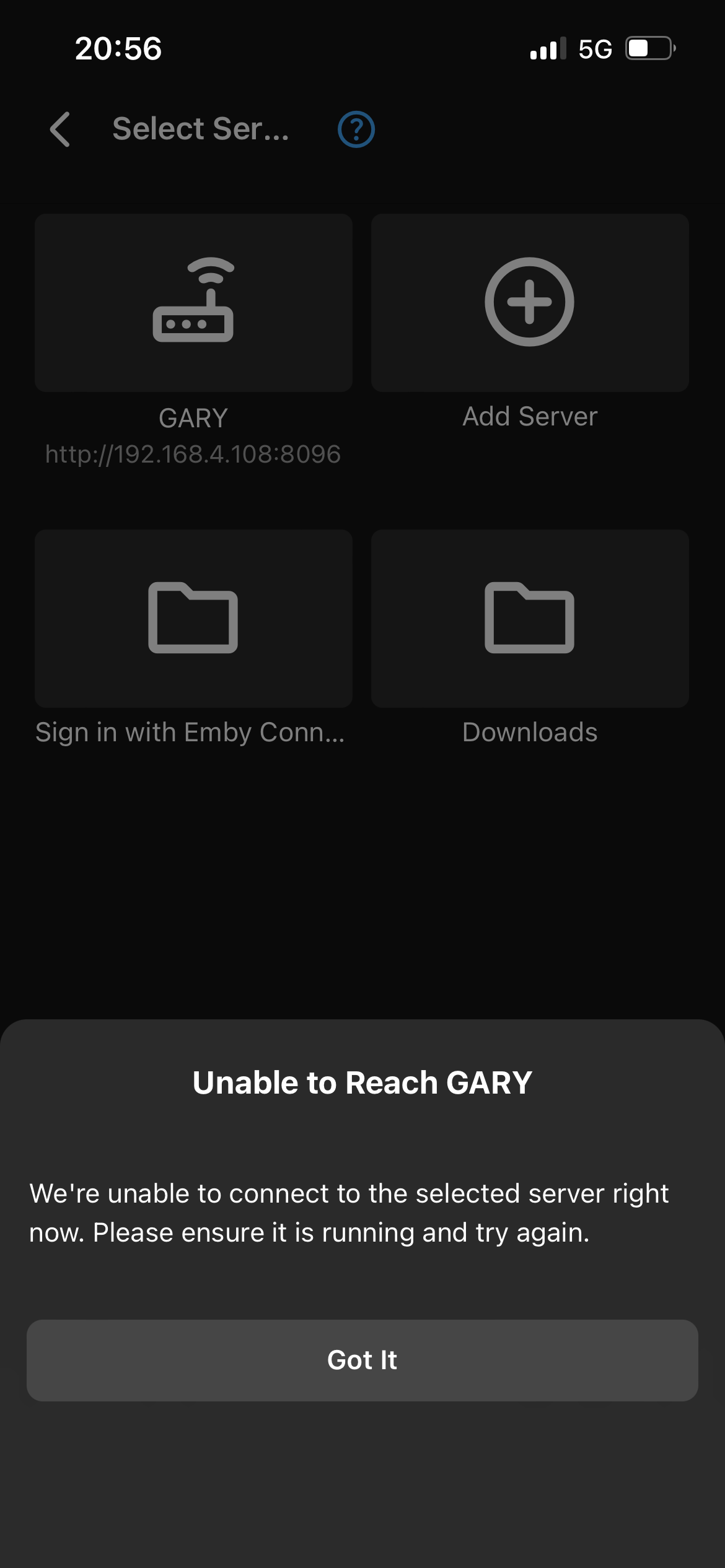Open the Downloads folder tile
Viewport: 725px width, 1568px height.
pyautogui.click(x=530, y=619)
